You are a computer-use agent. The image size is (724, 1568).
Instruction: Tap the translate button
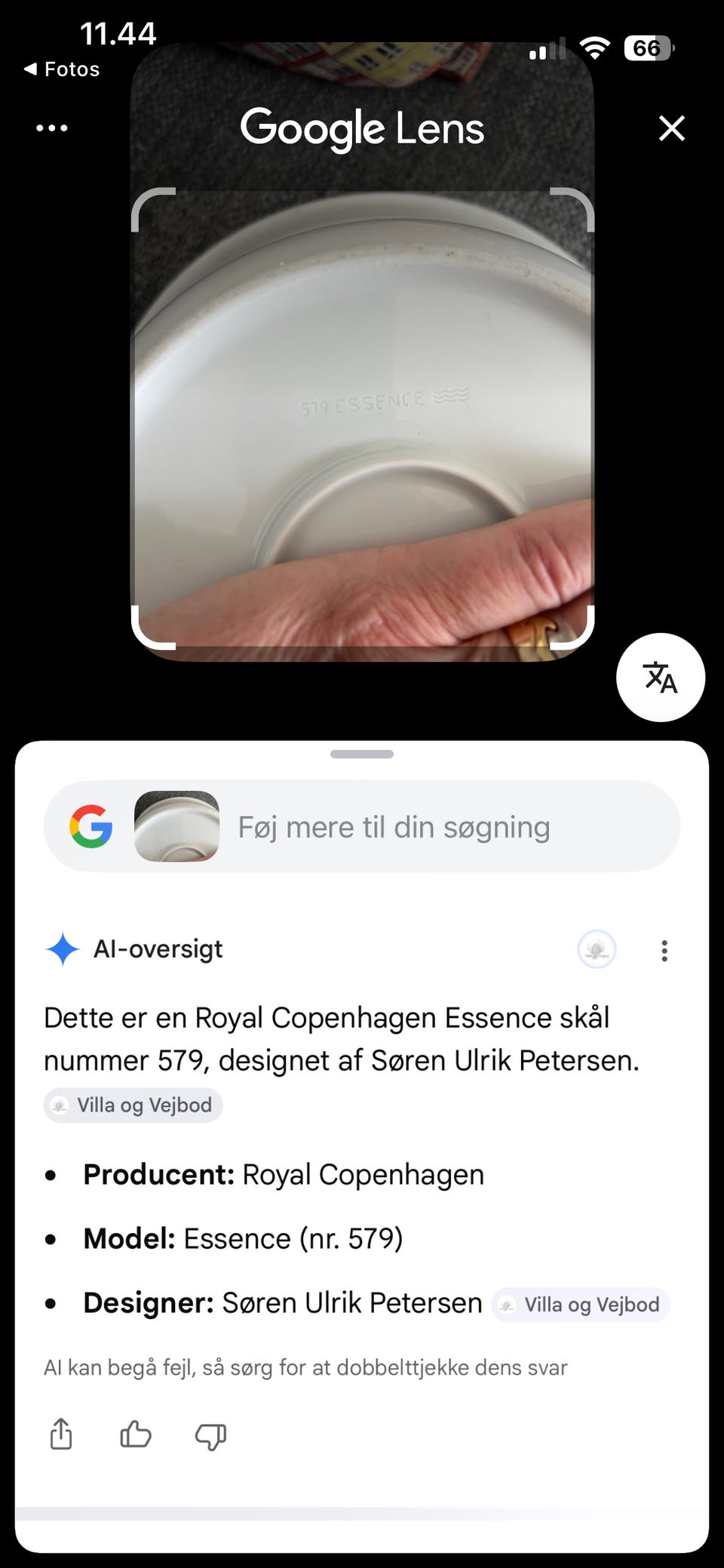[x=661, y=677]
